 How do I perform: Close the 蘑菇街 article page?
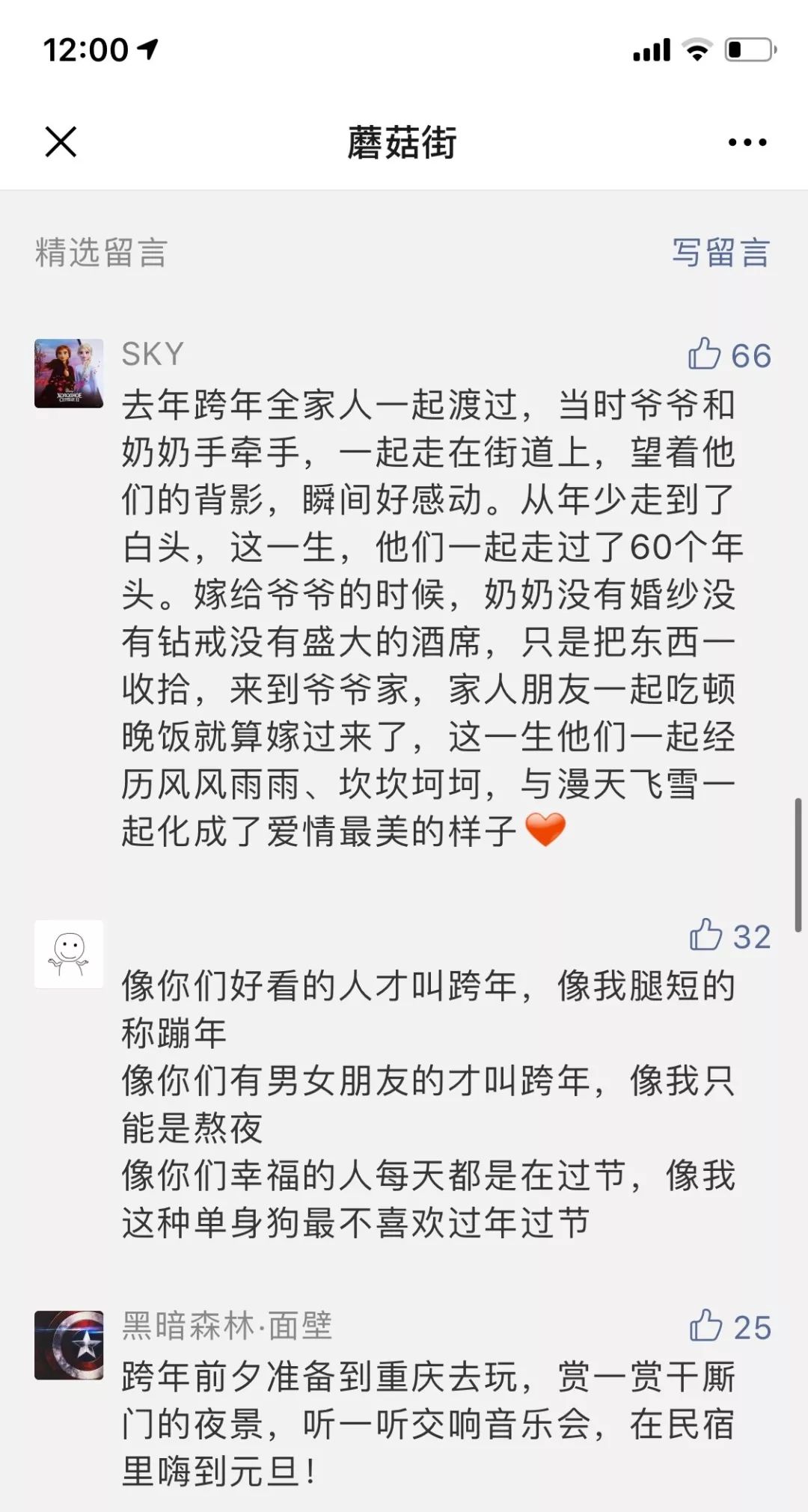[61, 141]
